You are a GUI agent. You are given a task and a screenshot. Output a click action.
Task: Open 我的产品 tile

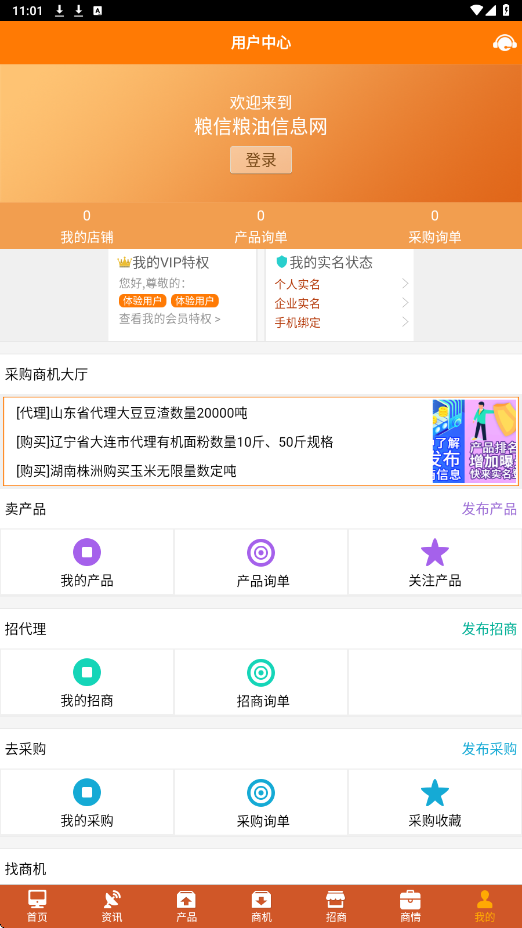[x=87, y=562]
